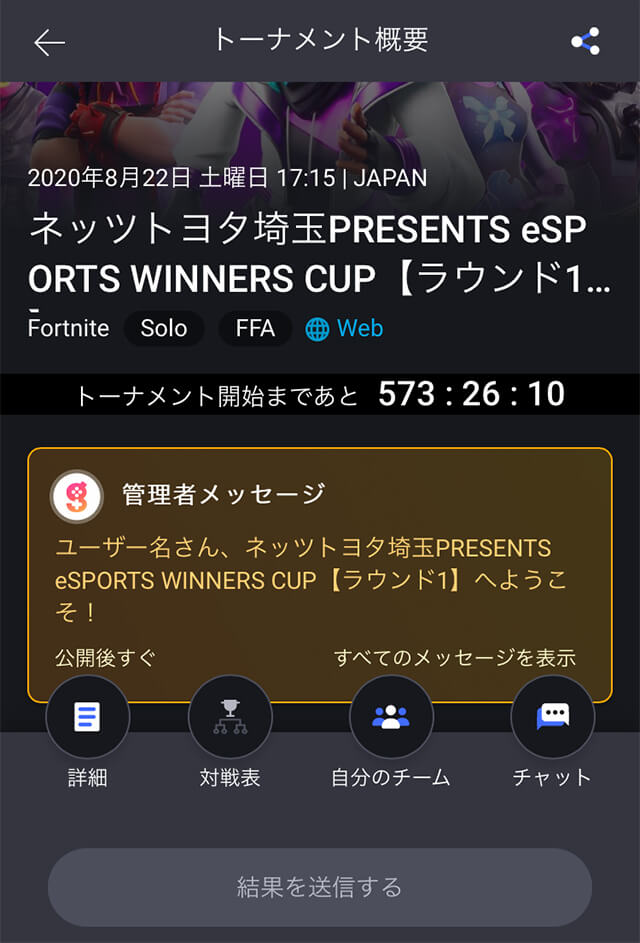Screen dimensions: 640x943
Task: Go back using the arrow icon
Action: pyautogui.click(x=48, y=42)
